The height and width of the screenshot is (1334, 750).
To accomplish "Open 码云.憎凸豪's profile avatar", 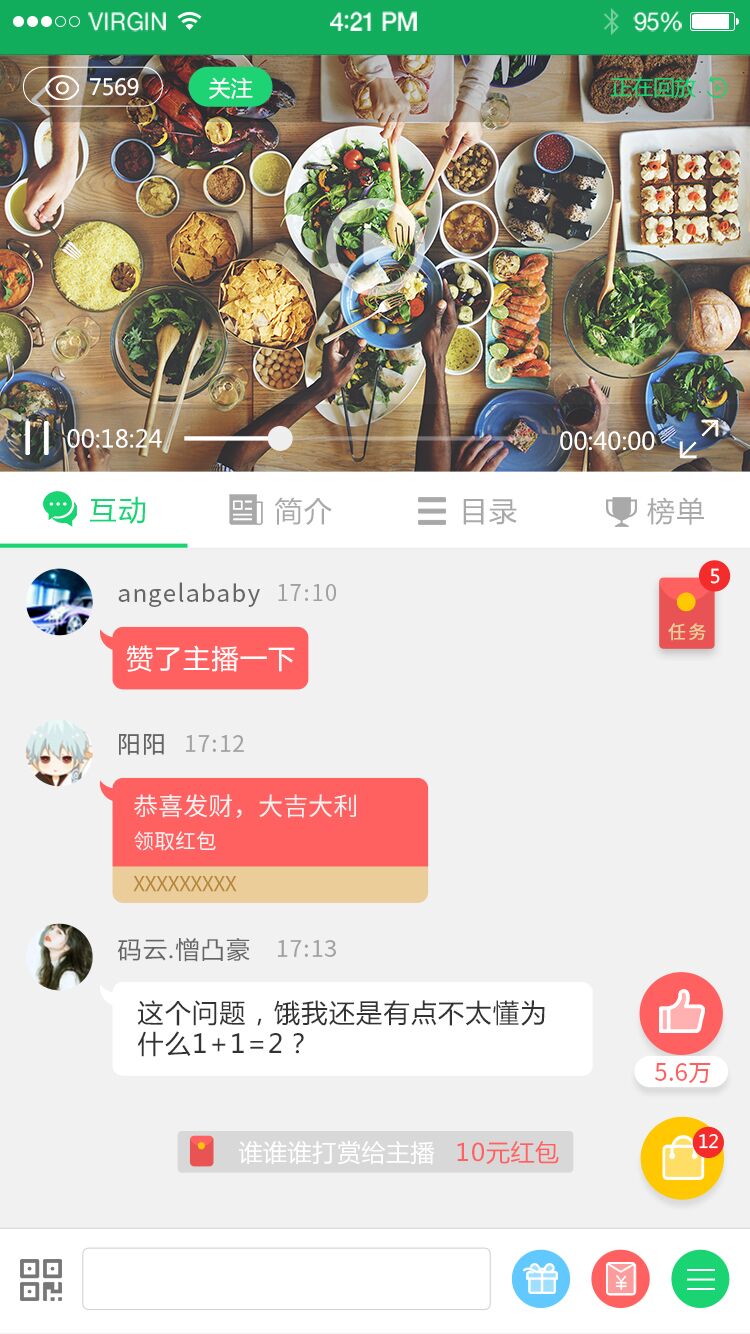I will [x=60, y=957].
